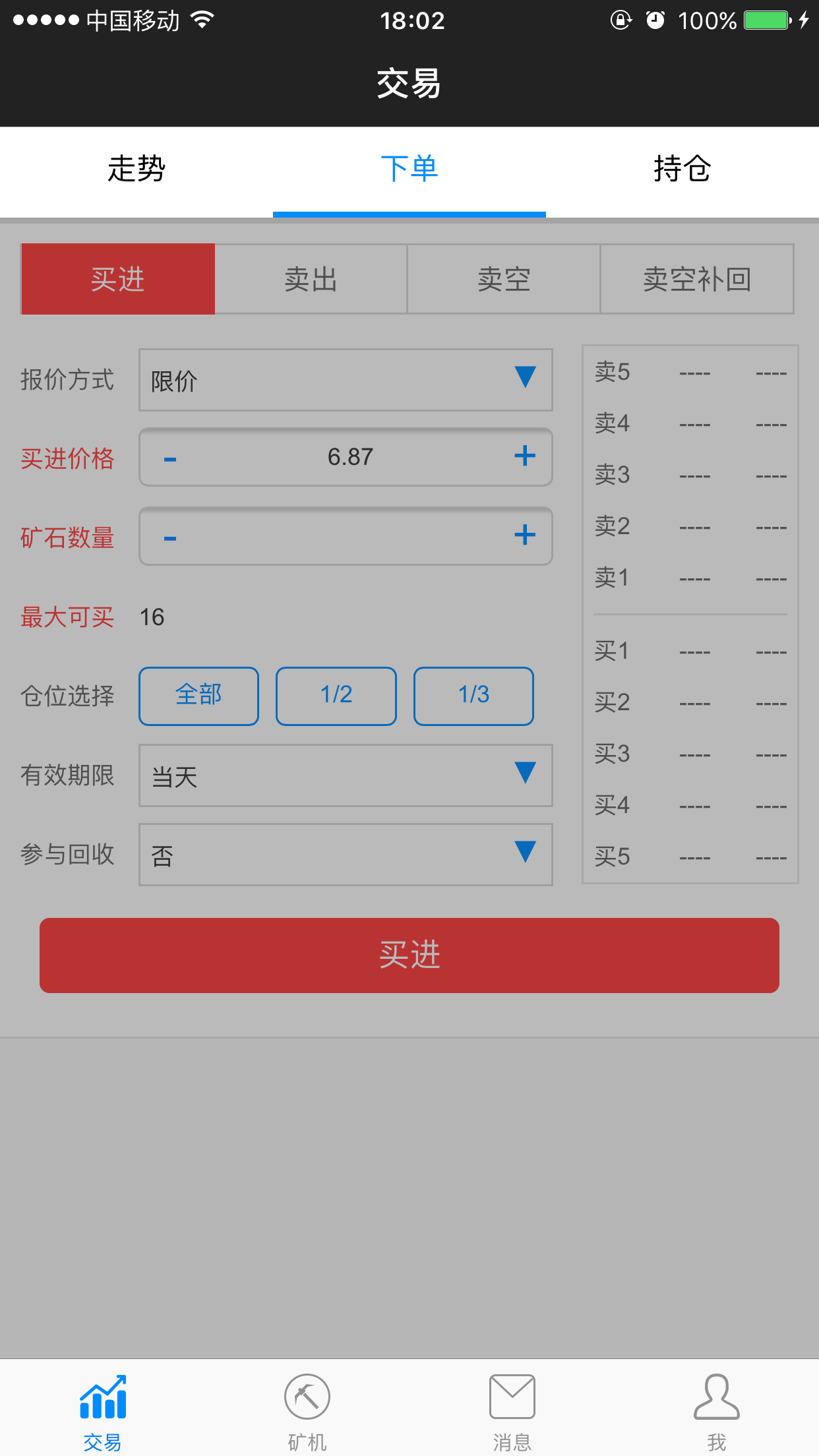Open the 矿机 tab in bottom bar

tap(307, 1411)
